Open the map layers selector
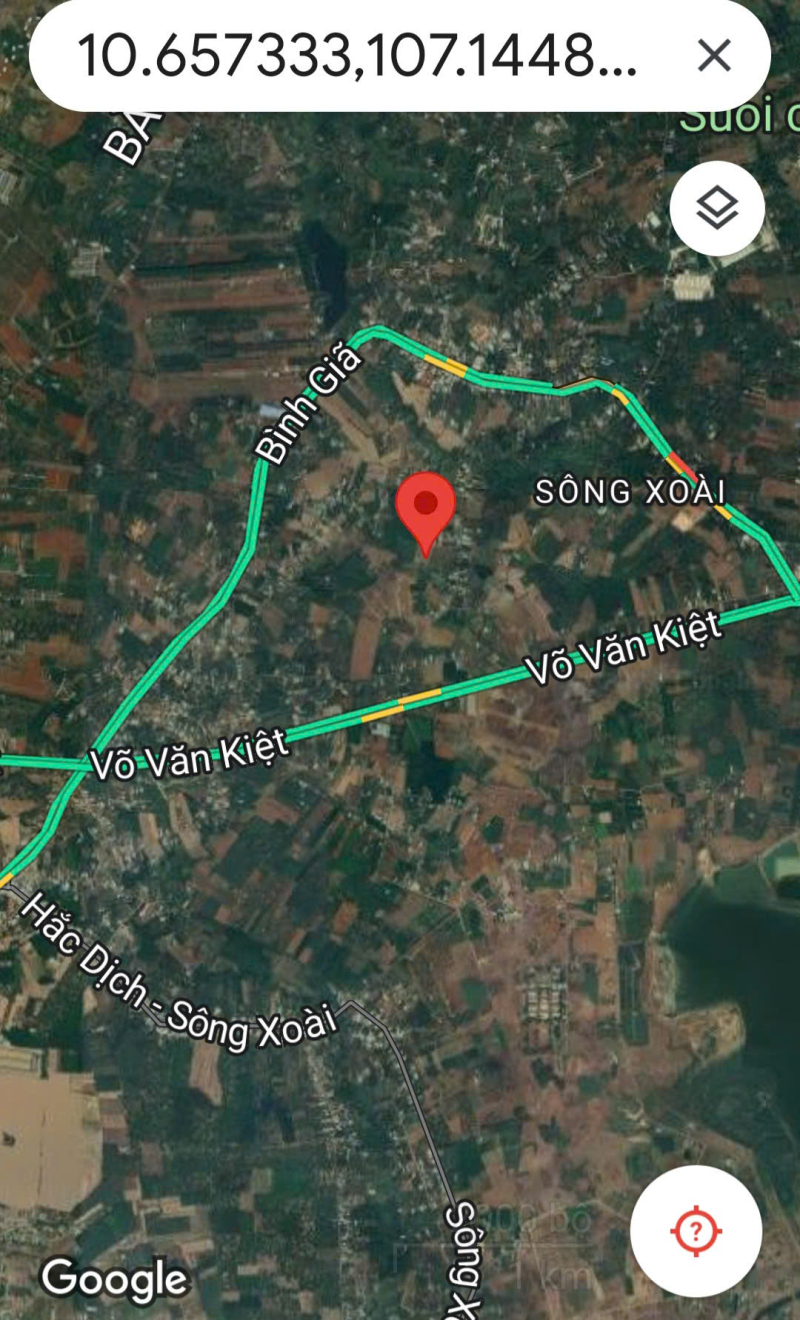 (x=717, y=209)
